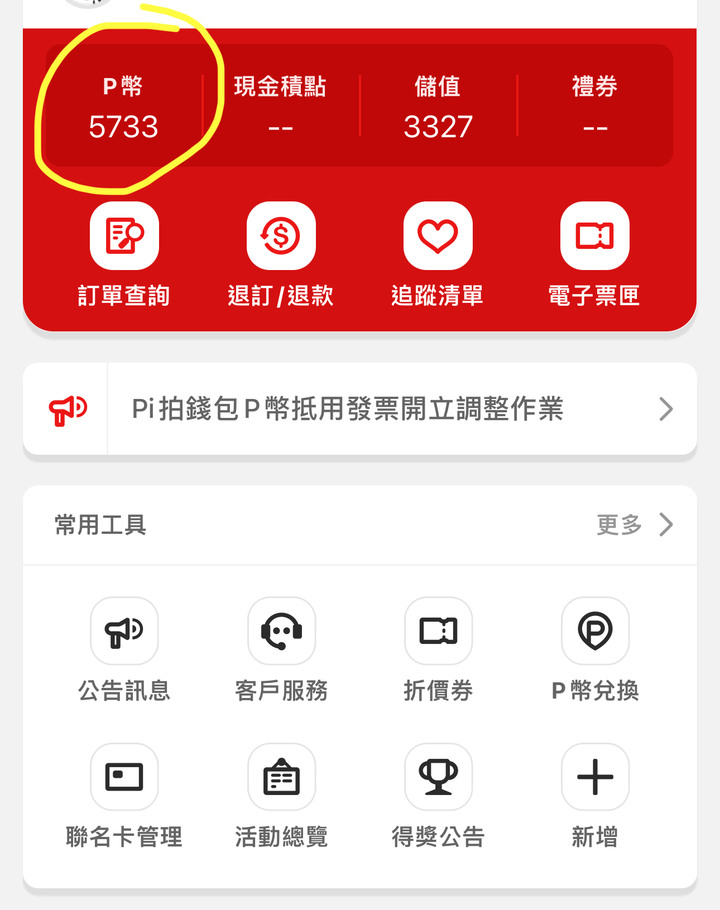
Task: Check the P幣 balance details
Action: (124, 107)
